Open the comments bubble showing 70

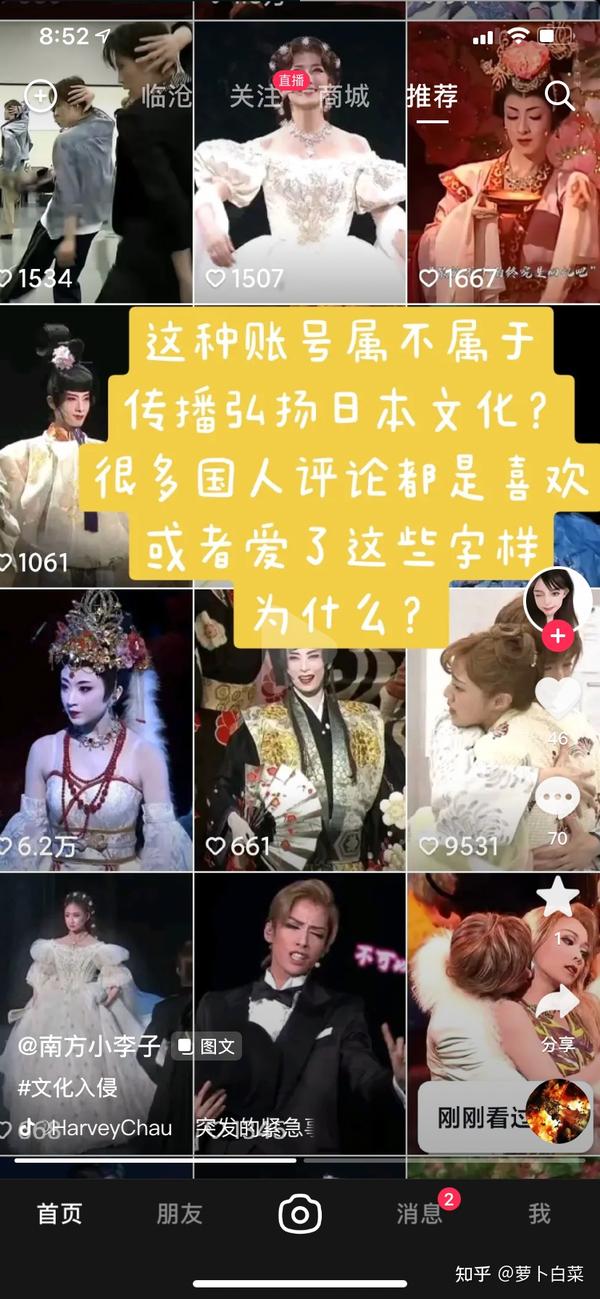coord(558,797)
